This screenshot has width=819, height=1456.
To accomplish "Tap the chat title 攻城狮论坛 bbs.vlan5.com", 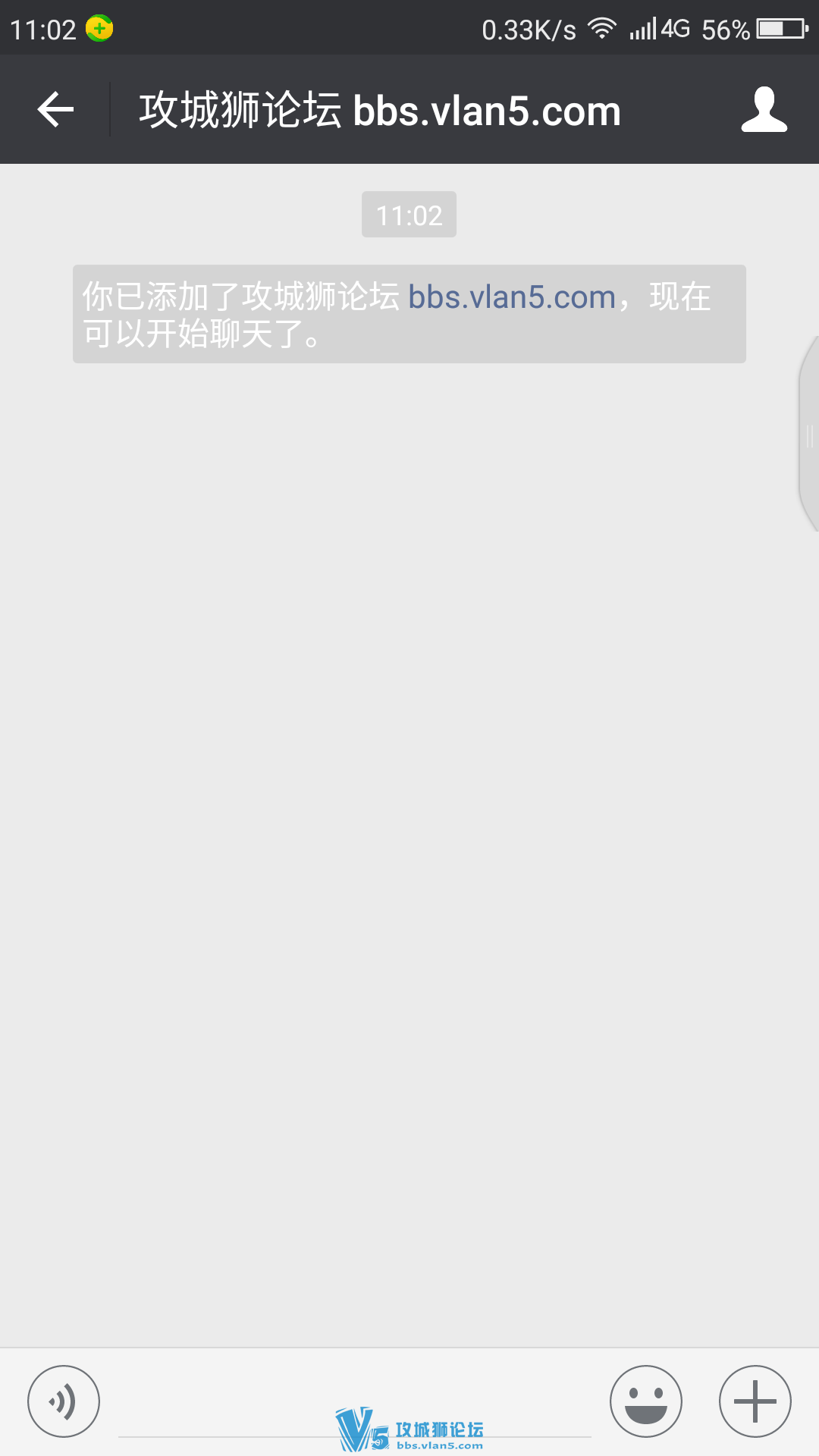I will click(378, 109).
